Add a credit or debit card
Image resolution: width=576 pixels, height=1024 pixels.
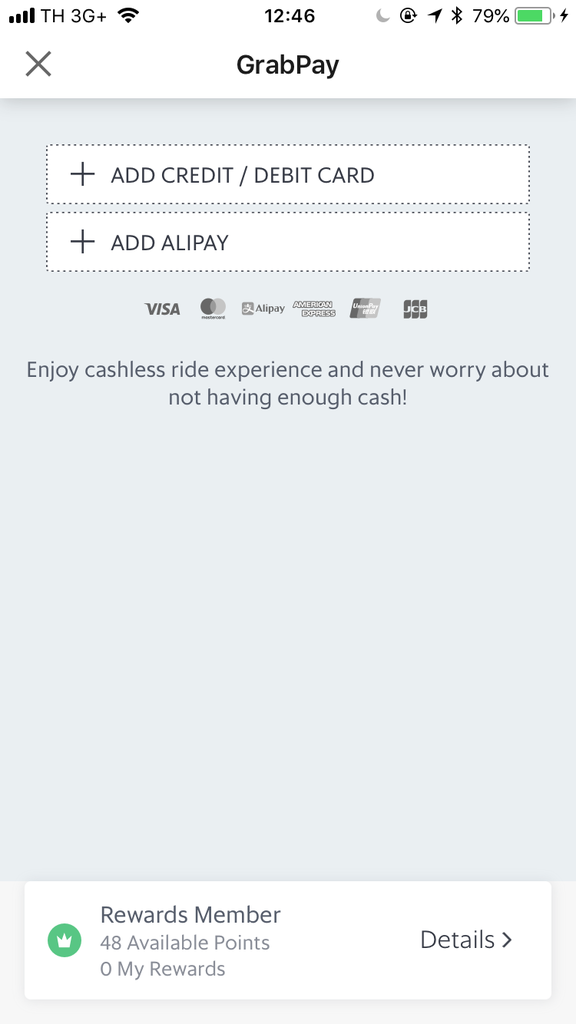coord(287,174)
